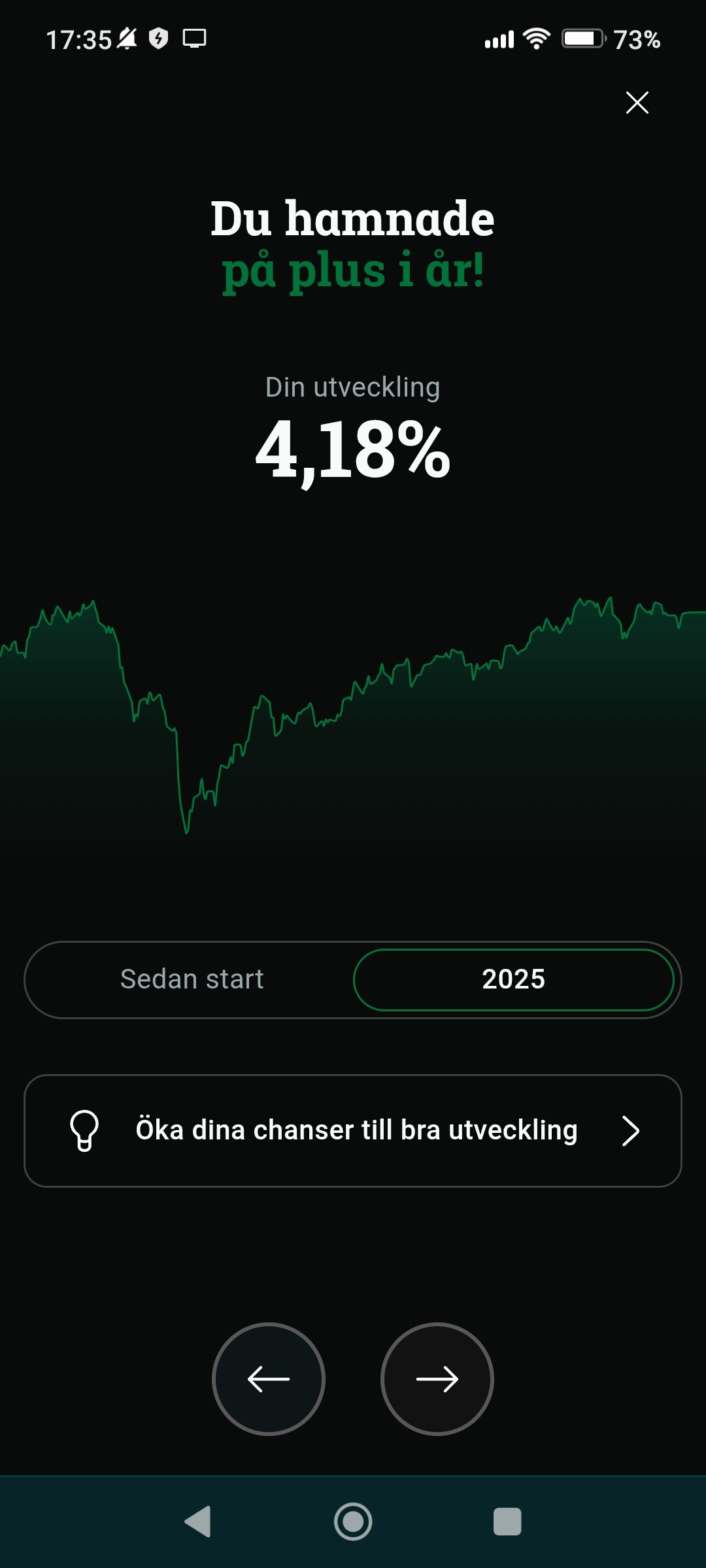
Task: Select the 2025 period tab
Action: point(514,979)
